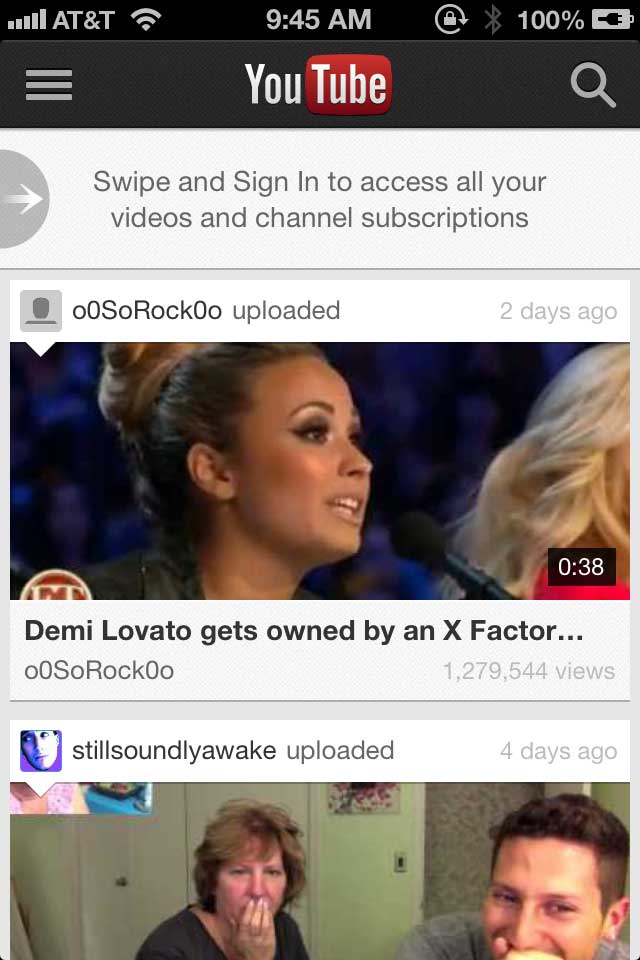640x960 pixels.
Task: Play the Demi Lovato X Factor video
Action: click(x=320, y=470)
